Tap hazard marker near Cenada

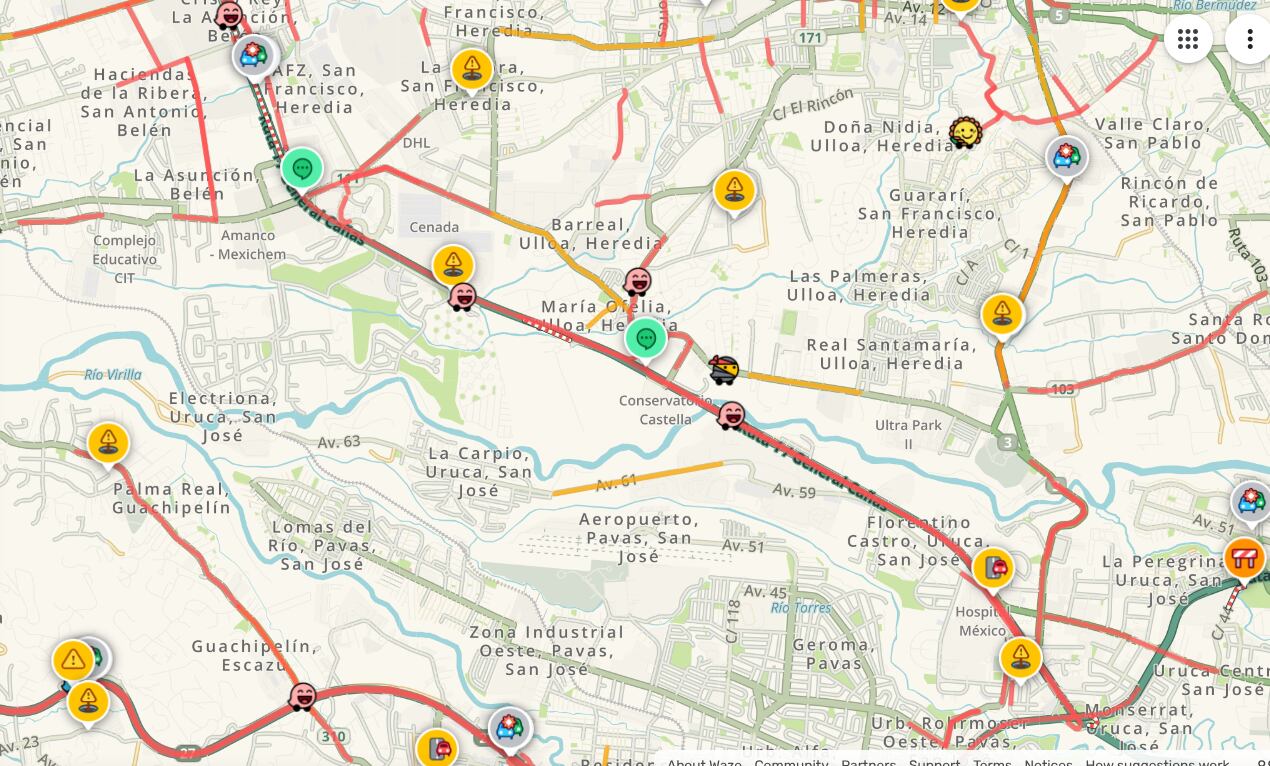coord(453,265)
